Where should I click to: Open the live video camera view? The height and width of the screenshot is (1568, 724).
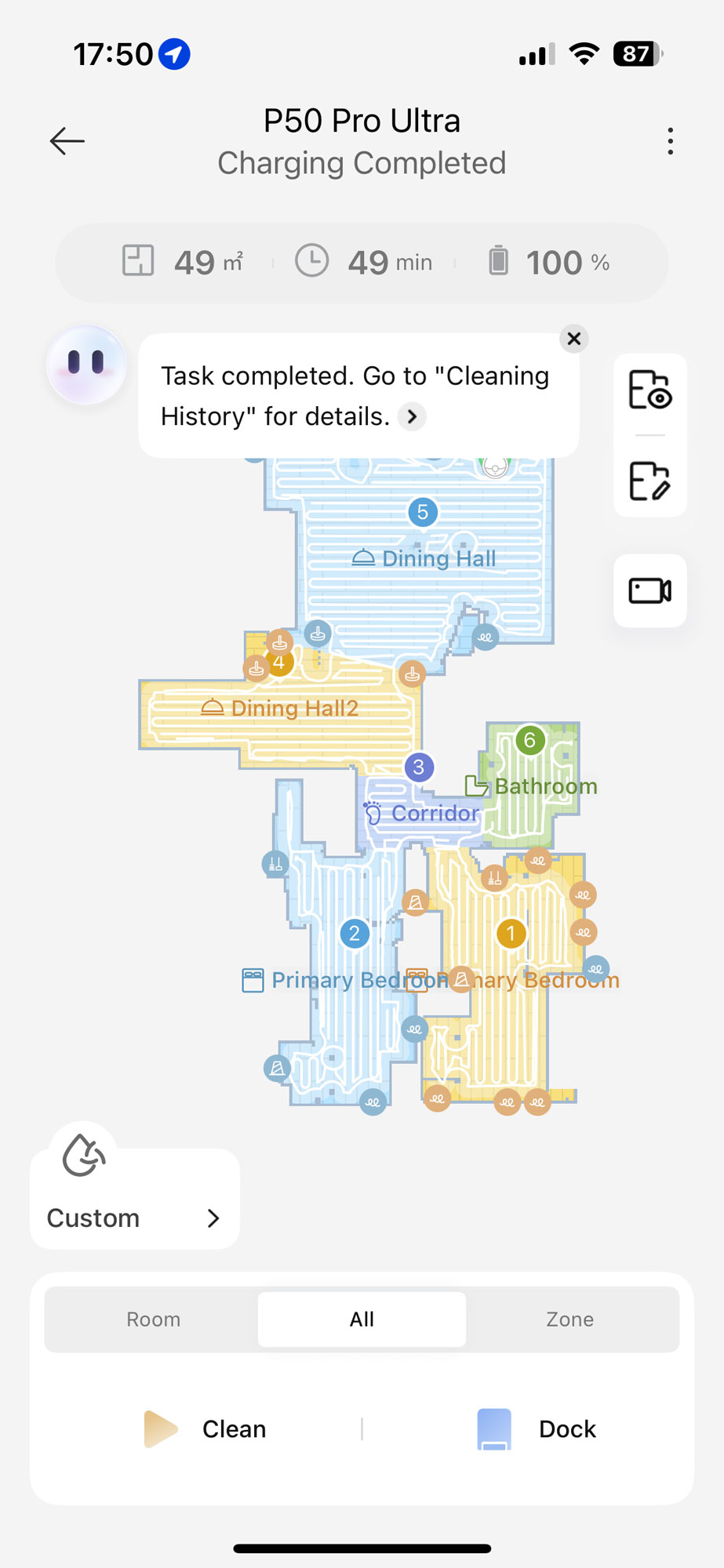tap(649, 590)
